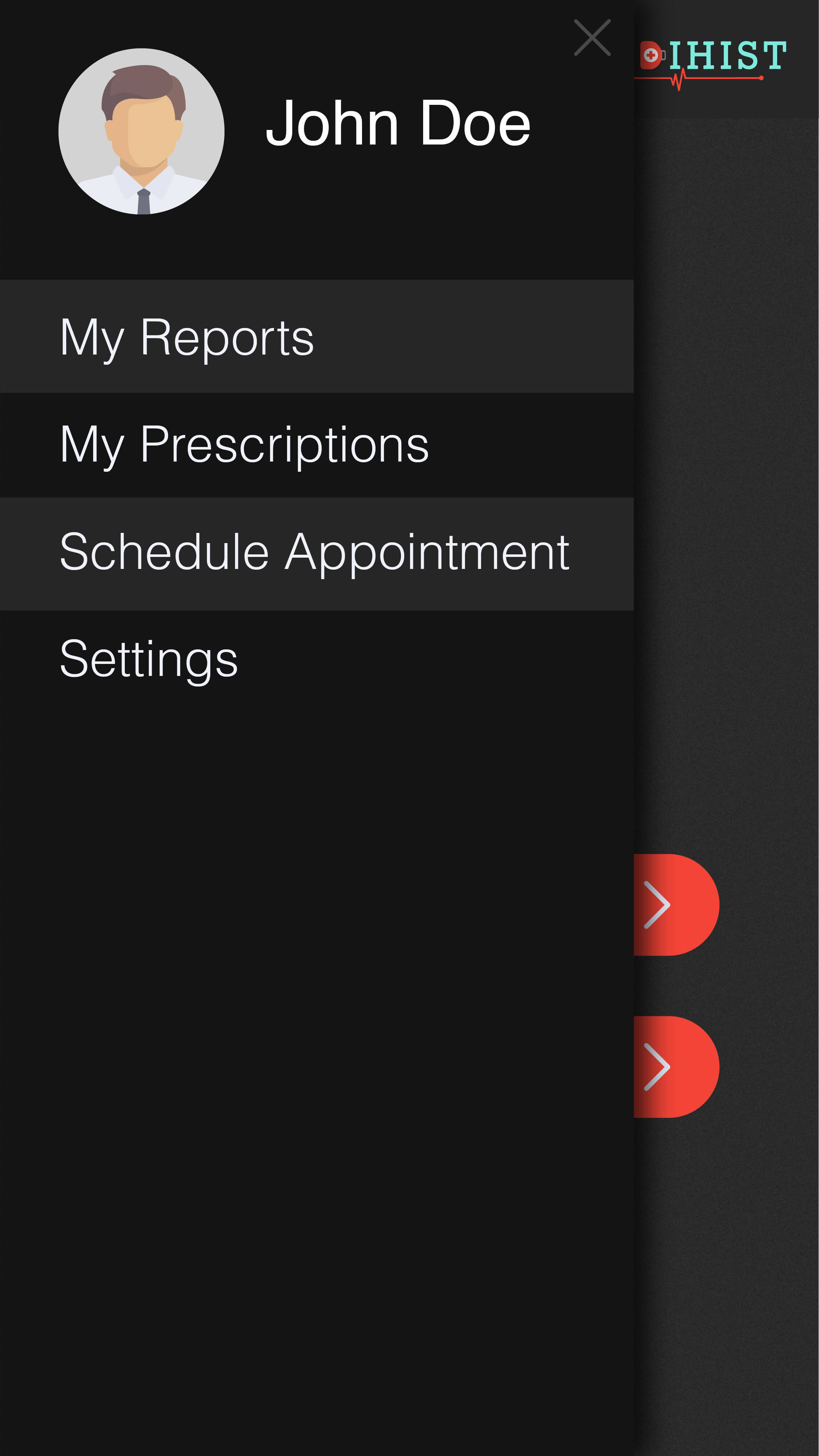Select Schedule Appointment
The height and width of the screenshot is (1456, 819).
(317, 554)
